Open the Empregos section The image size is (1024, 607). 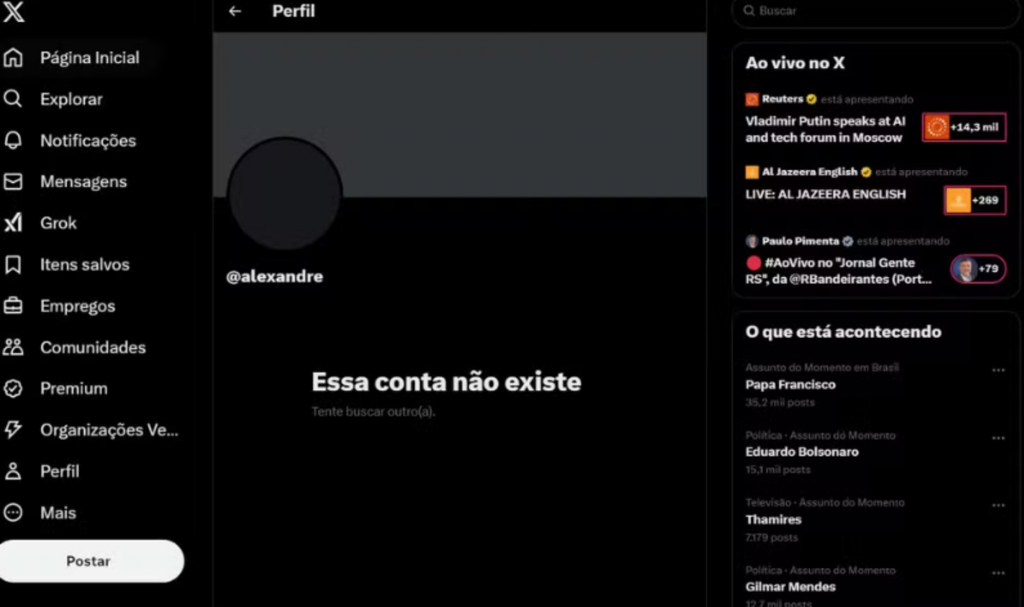[x=77, y=306]
